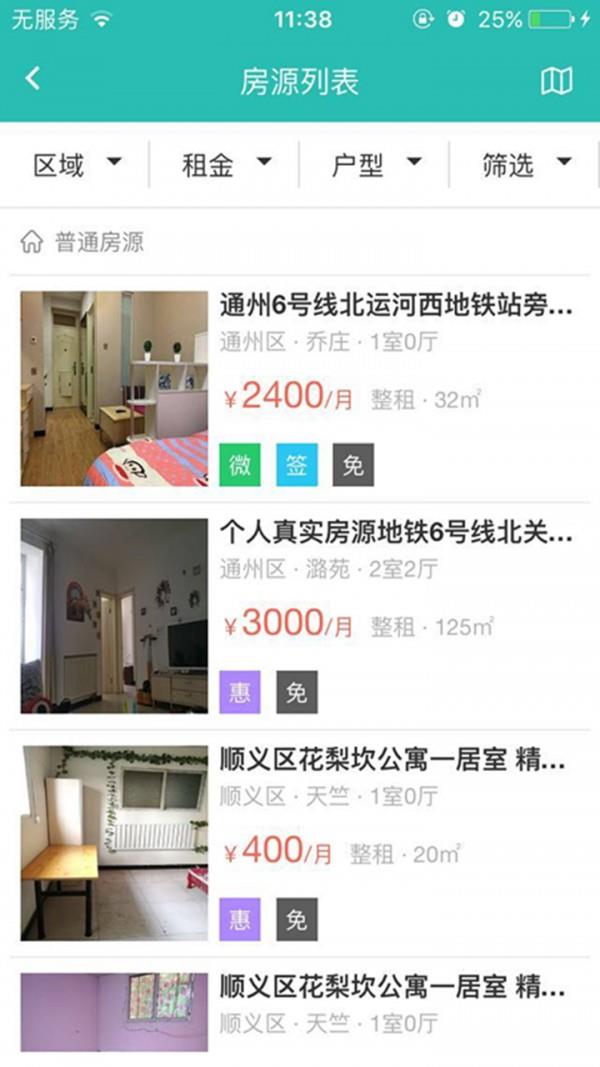Open the 筛选 filter dropdown
The height and width of the screenshot is (1067, 600).
click(525, 164)
